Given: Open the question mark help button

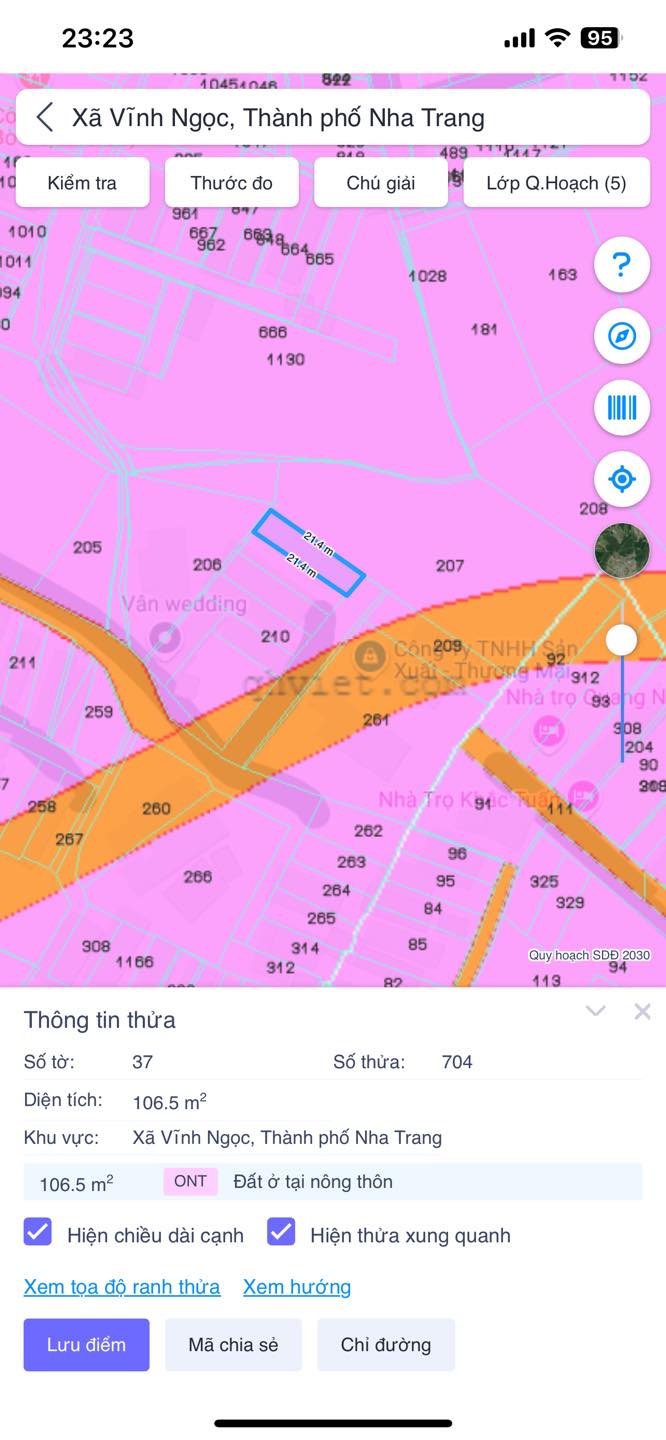Looking at the screenshot, I should (622, 265).
